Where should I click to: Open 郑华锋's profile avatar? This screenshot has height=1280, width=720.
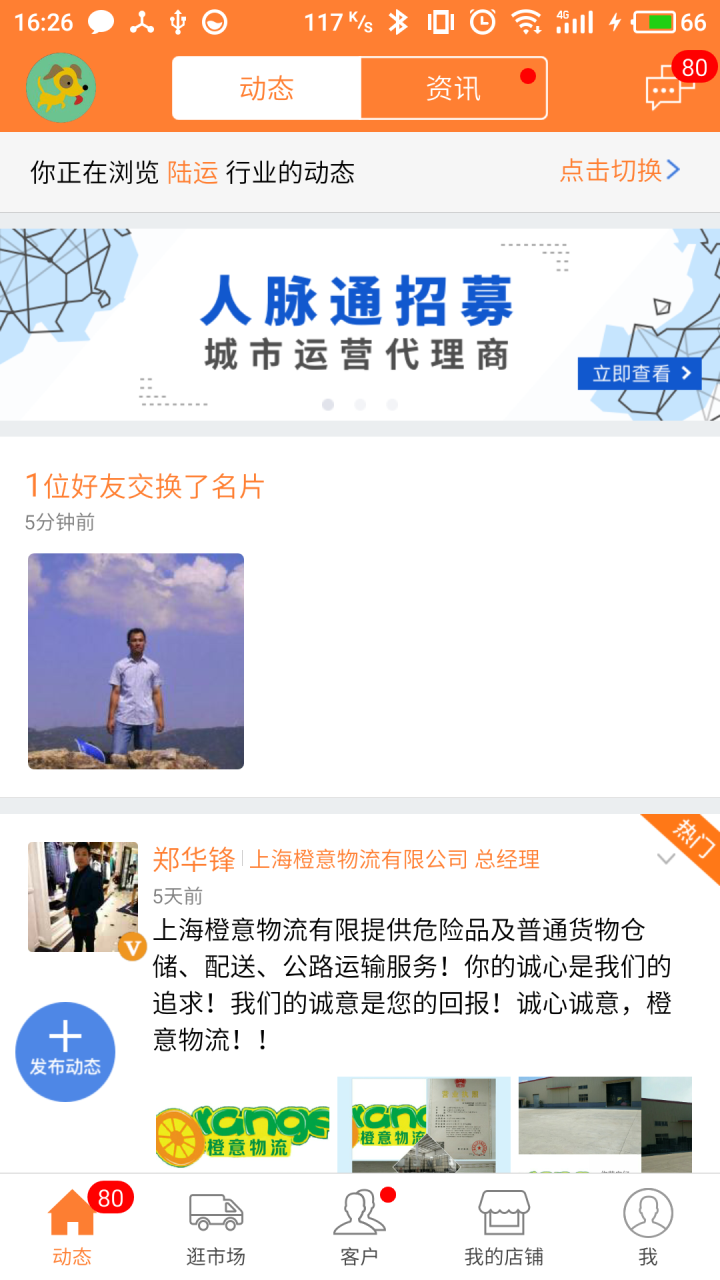pyautogui.click(x=83, y=897)
